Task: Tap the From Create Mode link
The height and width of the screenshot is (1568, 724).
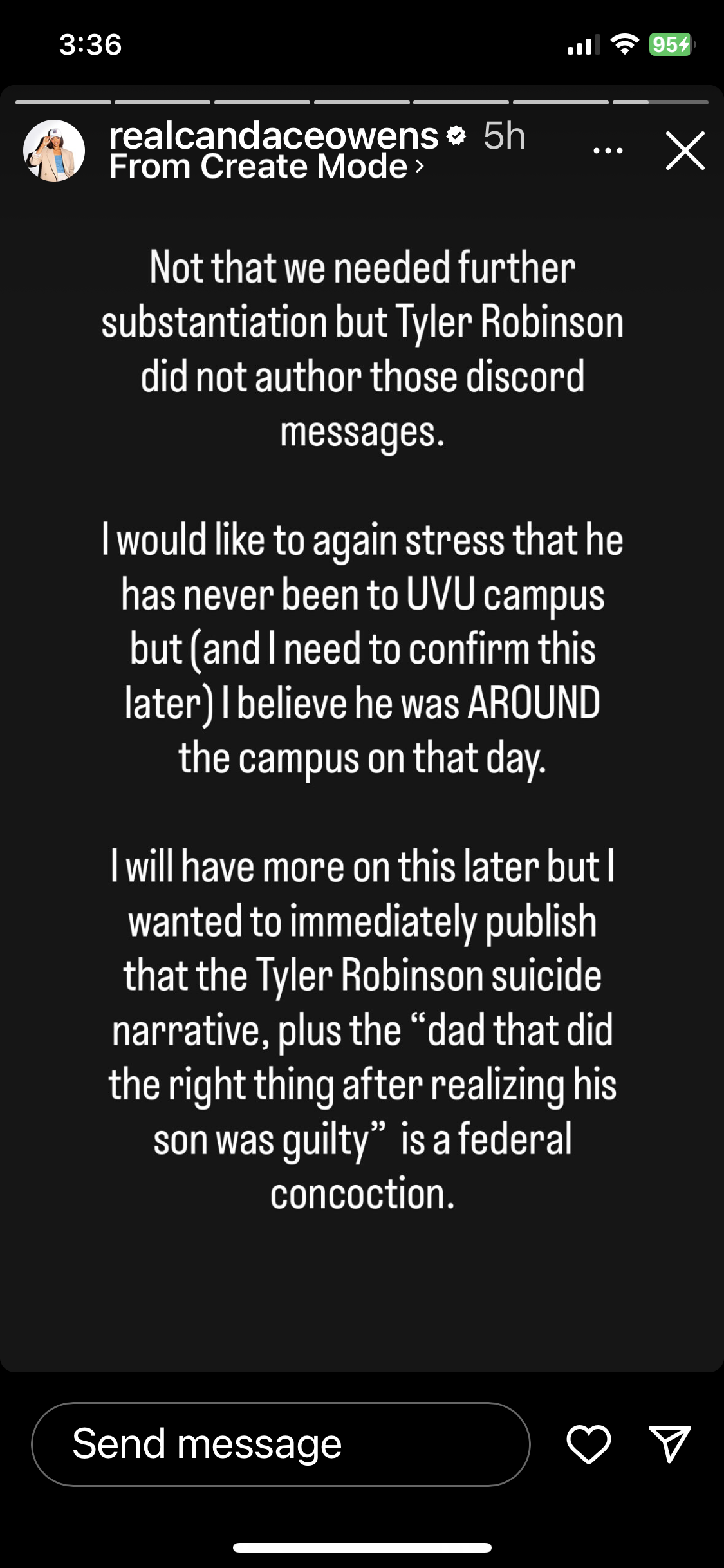Action: (x=266, y=167)
